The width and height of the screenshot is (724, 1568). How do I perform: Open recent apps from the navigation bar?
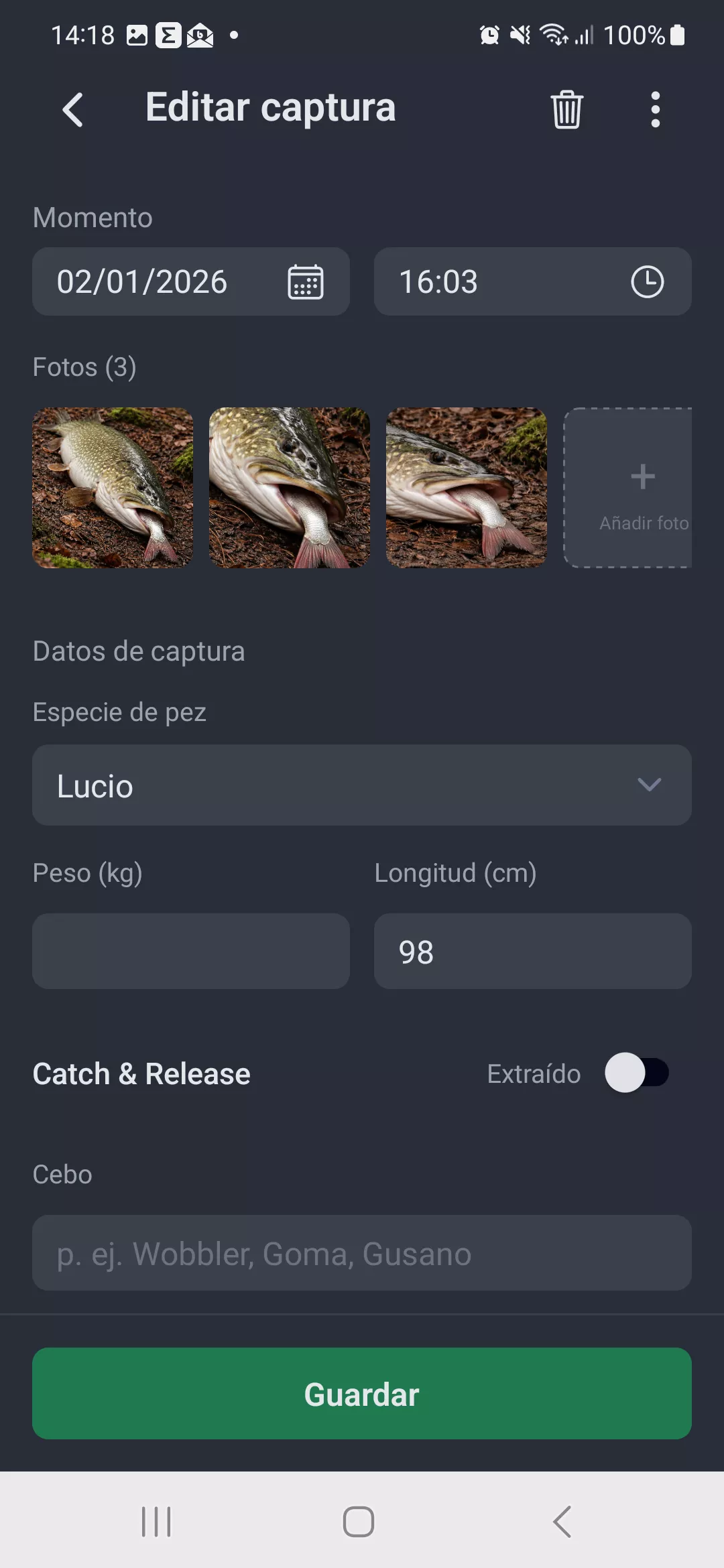click(x=156, y=1521)
